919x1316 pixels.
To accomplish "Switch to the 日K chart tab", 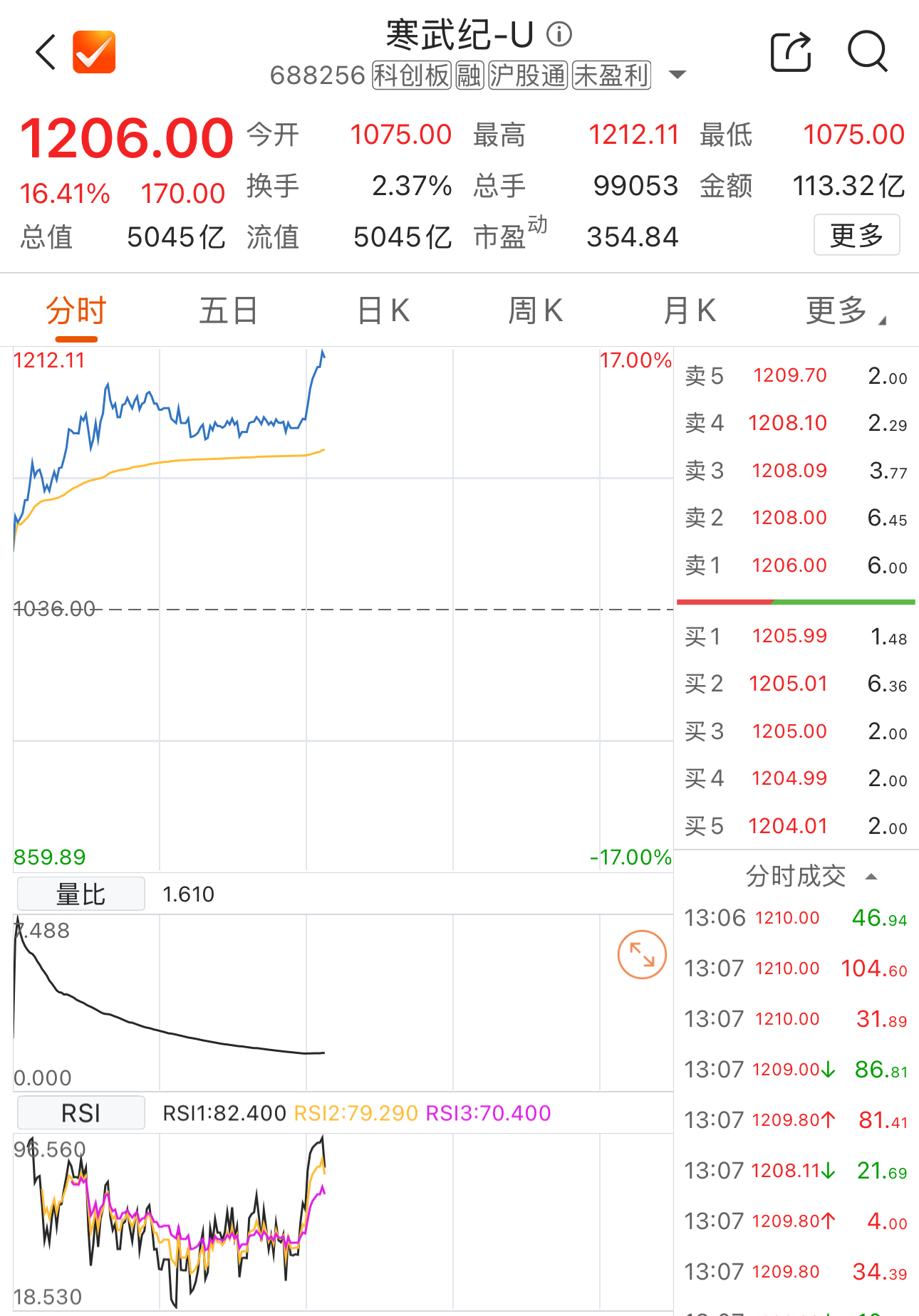I will click(x=383, y=311).
